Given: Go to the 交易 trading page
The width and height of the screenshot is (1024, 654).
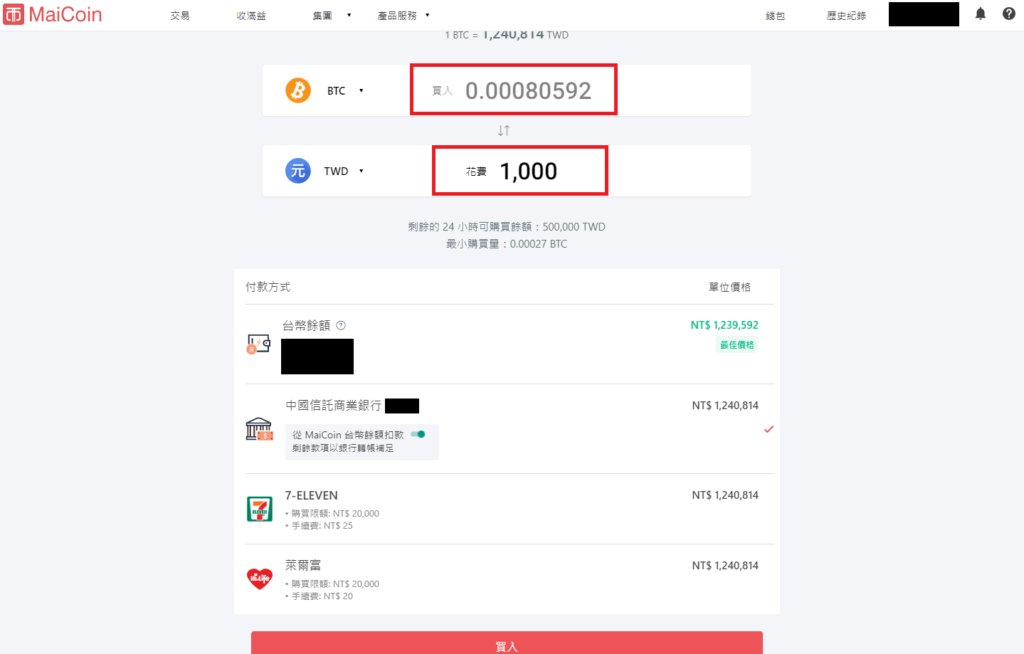Looking at the screenshot, I should click(x=180, y=16).
